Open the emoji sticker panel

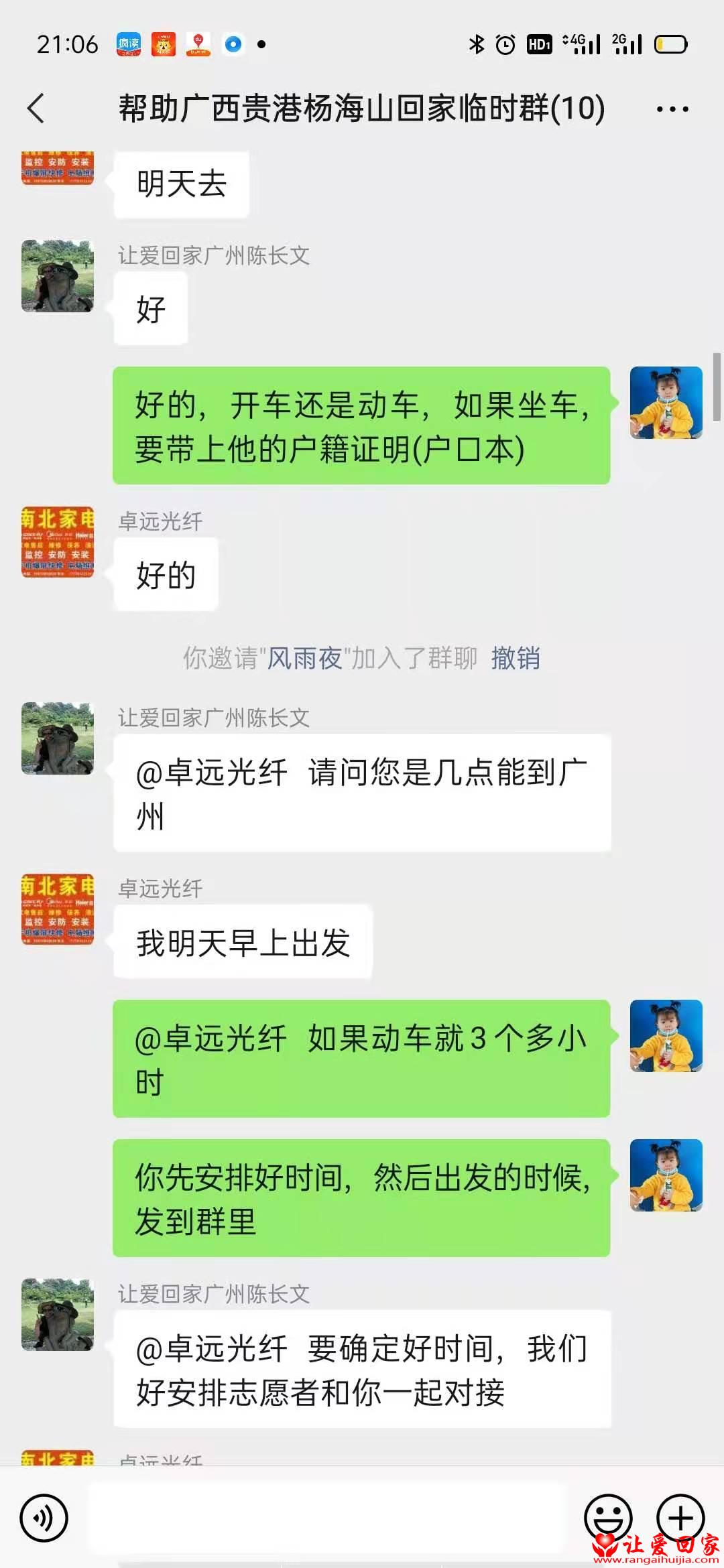pyautogui.click(x=608, y=1517)
